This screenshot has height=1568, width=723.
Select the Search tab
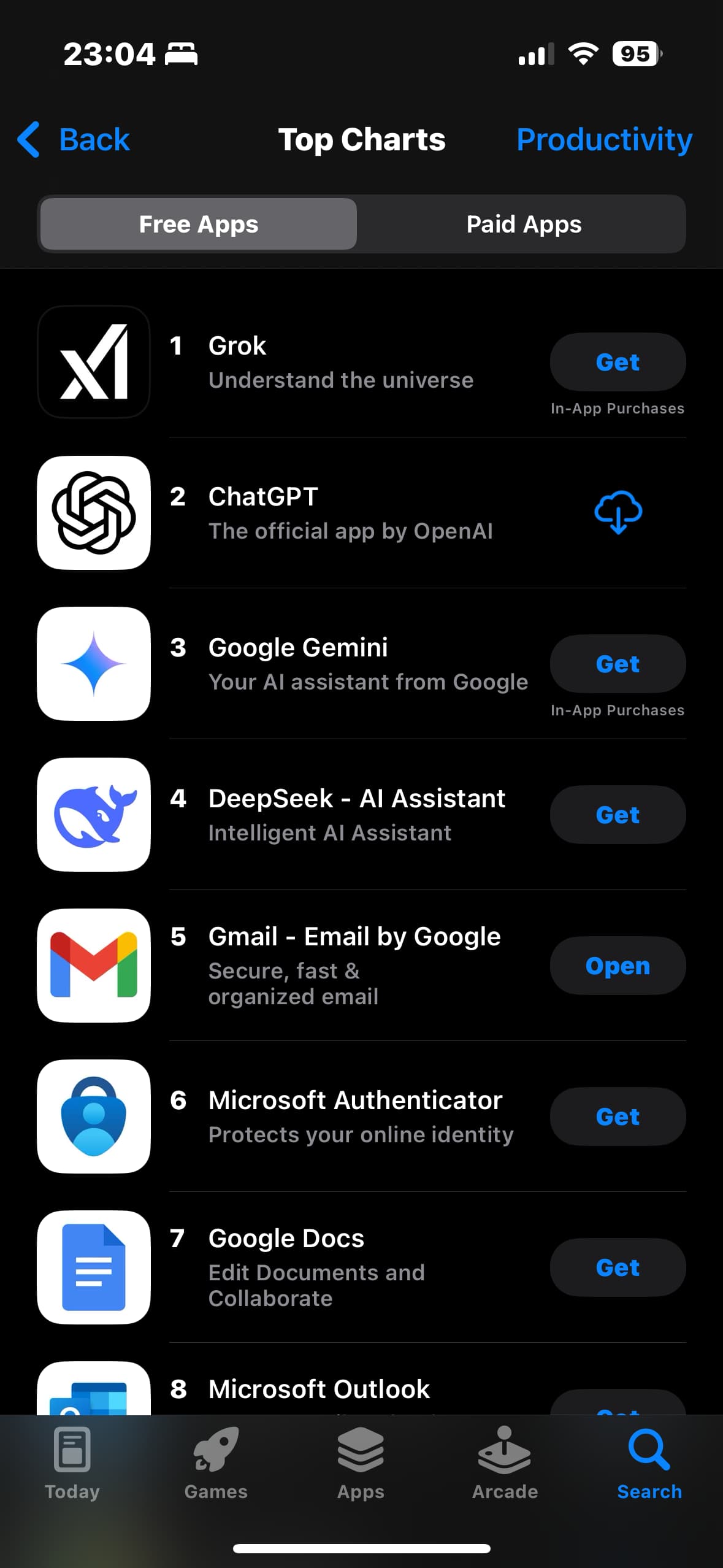pyautogui.click(x=649, y=1464)
